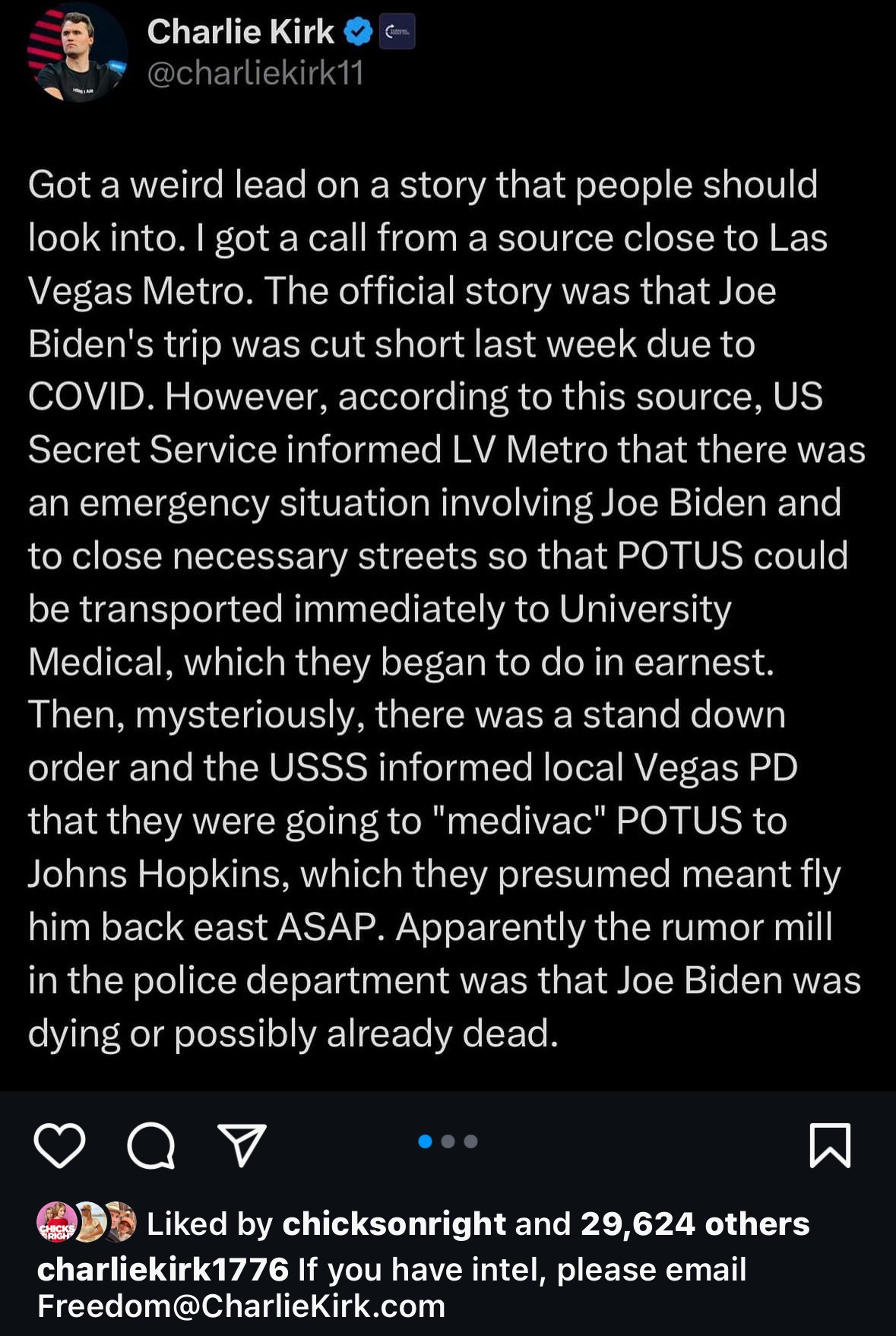The height and width of the screenshot is (1336, 896).
Task: Tap the carousel page indicator dots
Action: pyautogui.click(x=448, y=1141)
